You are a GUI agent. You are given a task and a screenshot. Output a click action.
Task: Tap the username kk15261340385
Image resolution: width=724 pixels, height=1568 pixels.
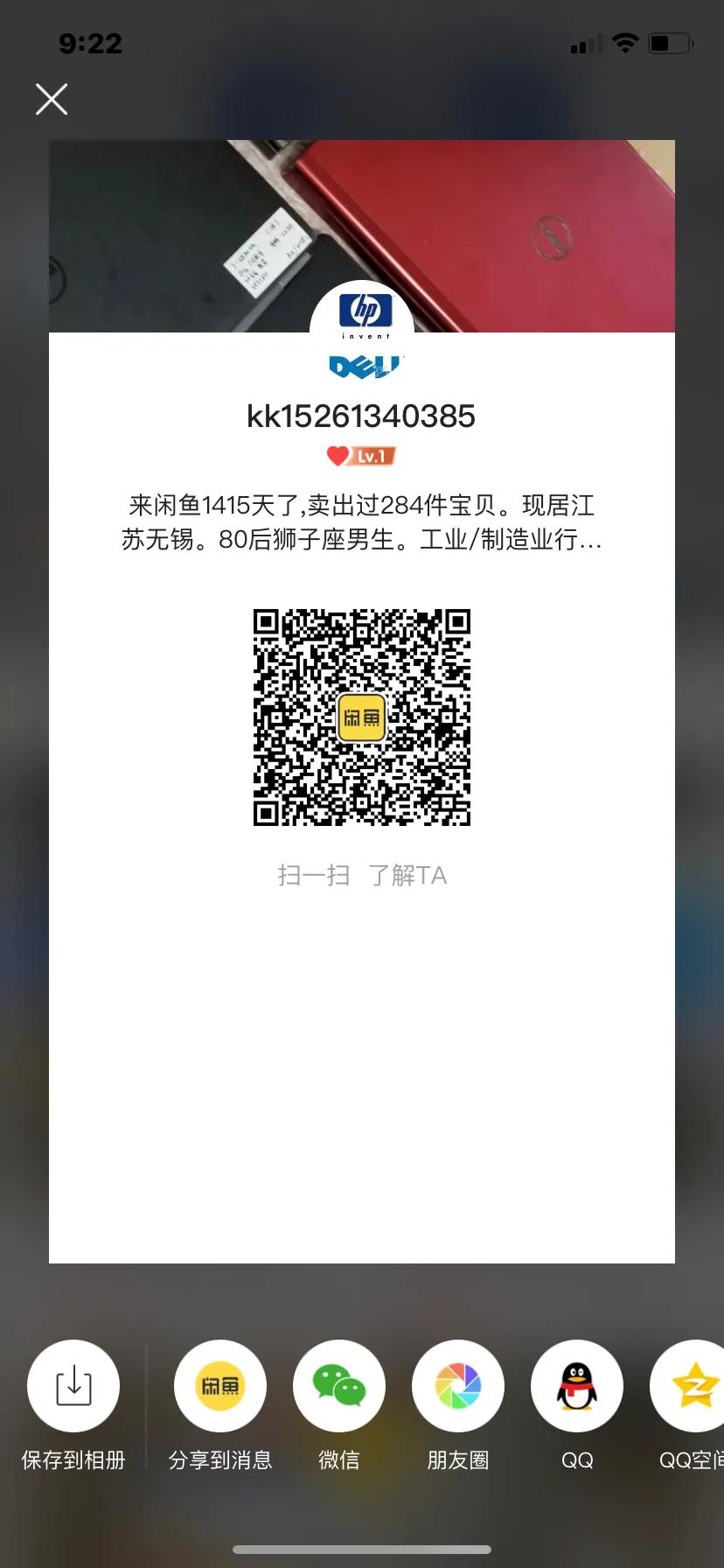pyautogui.click(x=361, y=417)
